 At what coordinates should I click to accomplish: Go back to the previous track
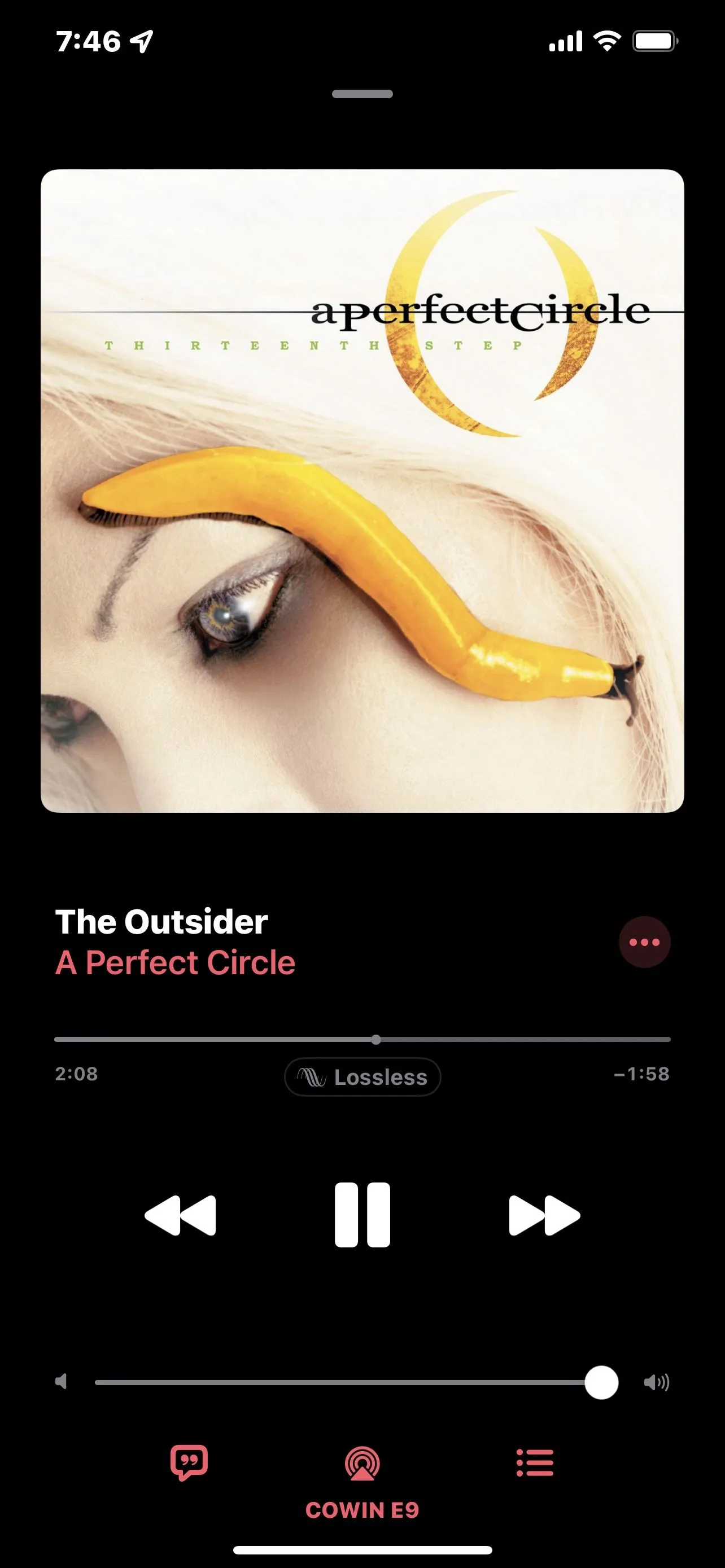(180, 1216)
